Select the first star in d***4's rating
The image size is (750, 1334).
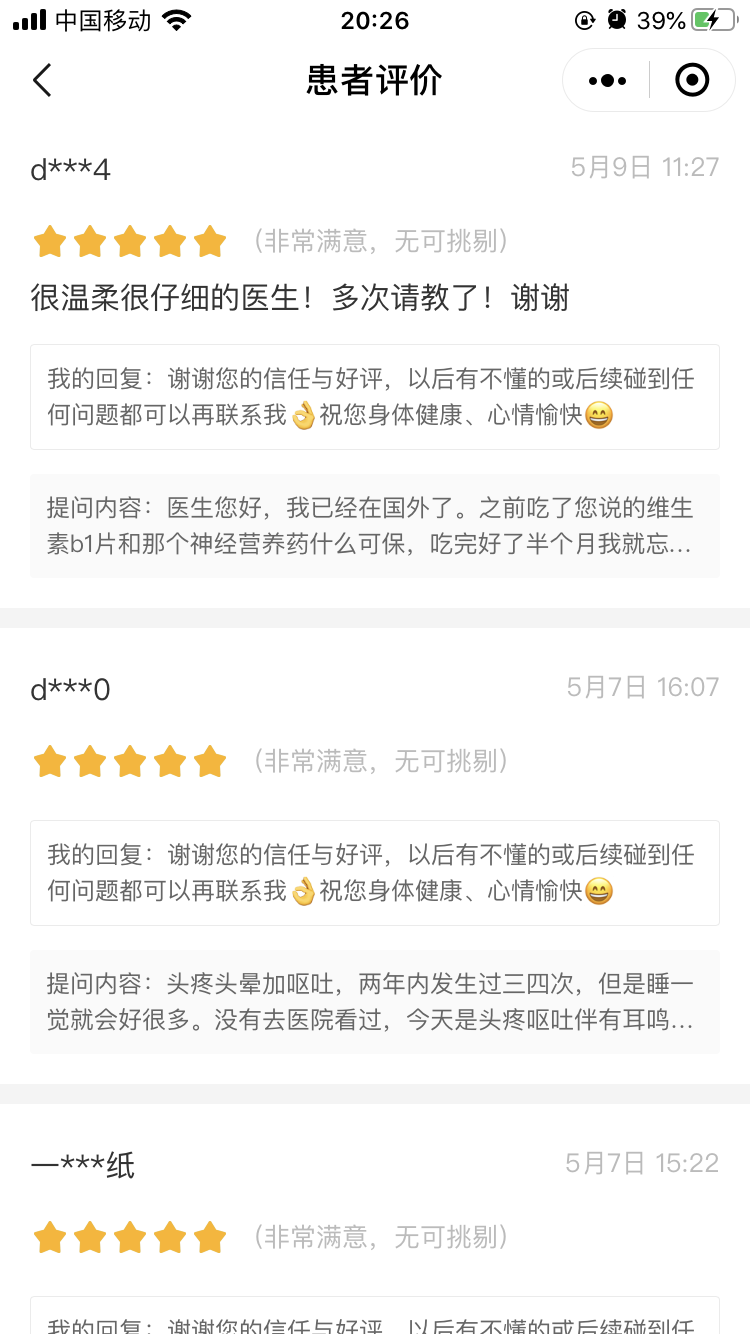[x=50, y=240]
